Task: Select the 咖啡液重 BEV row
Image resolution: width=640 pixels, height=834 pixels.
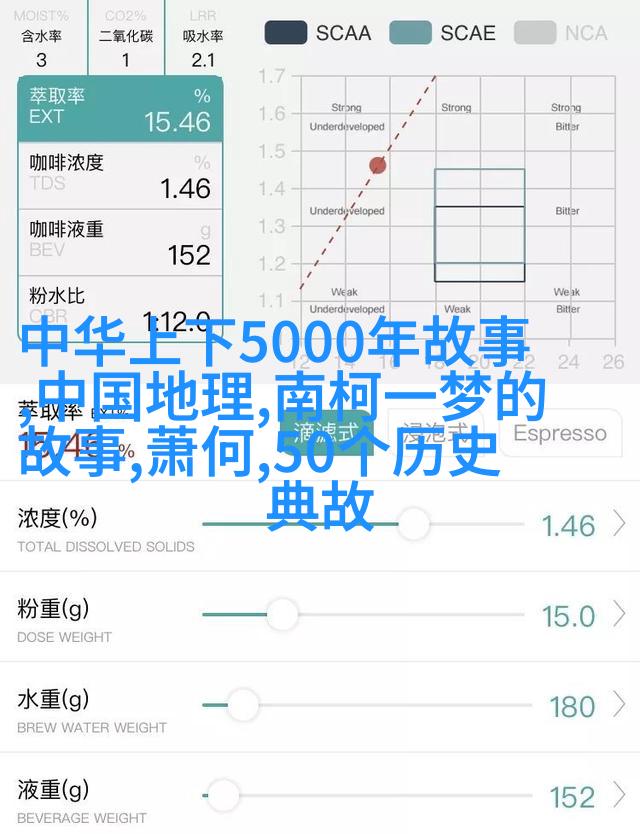Action: pos(119,241)
